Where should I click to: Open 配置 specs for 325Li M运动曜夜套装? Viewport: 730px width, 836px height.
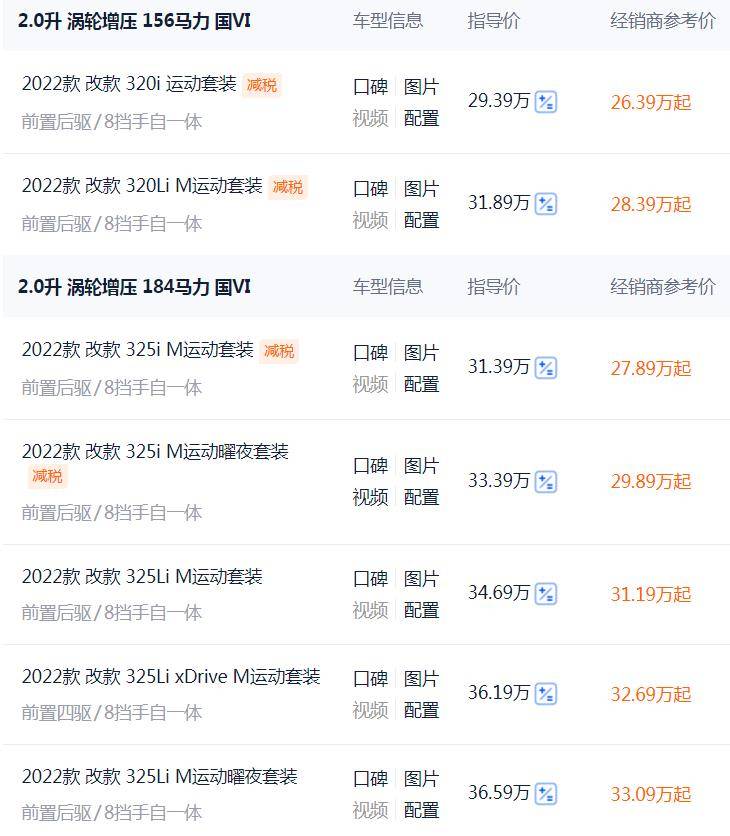(421, 810)
